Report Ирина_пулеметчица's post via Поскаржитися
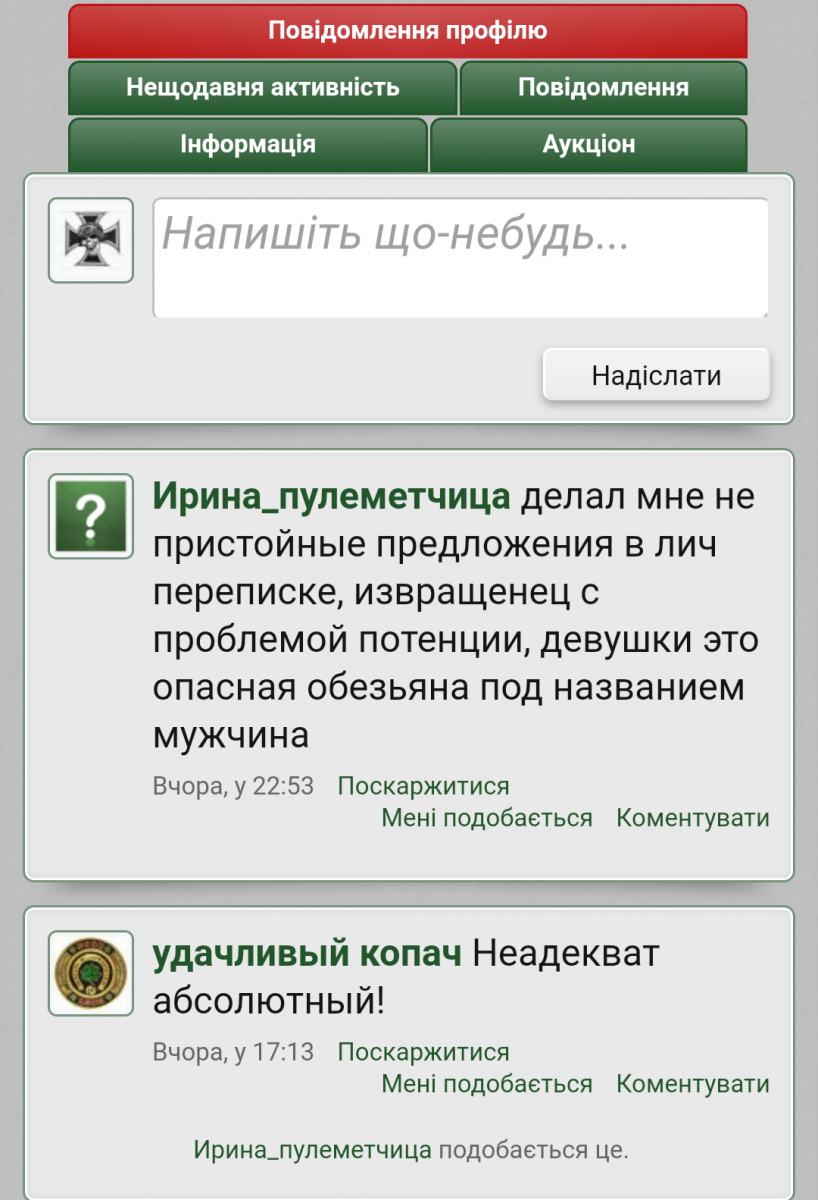 pos(423,786)
